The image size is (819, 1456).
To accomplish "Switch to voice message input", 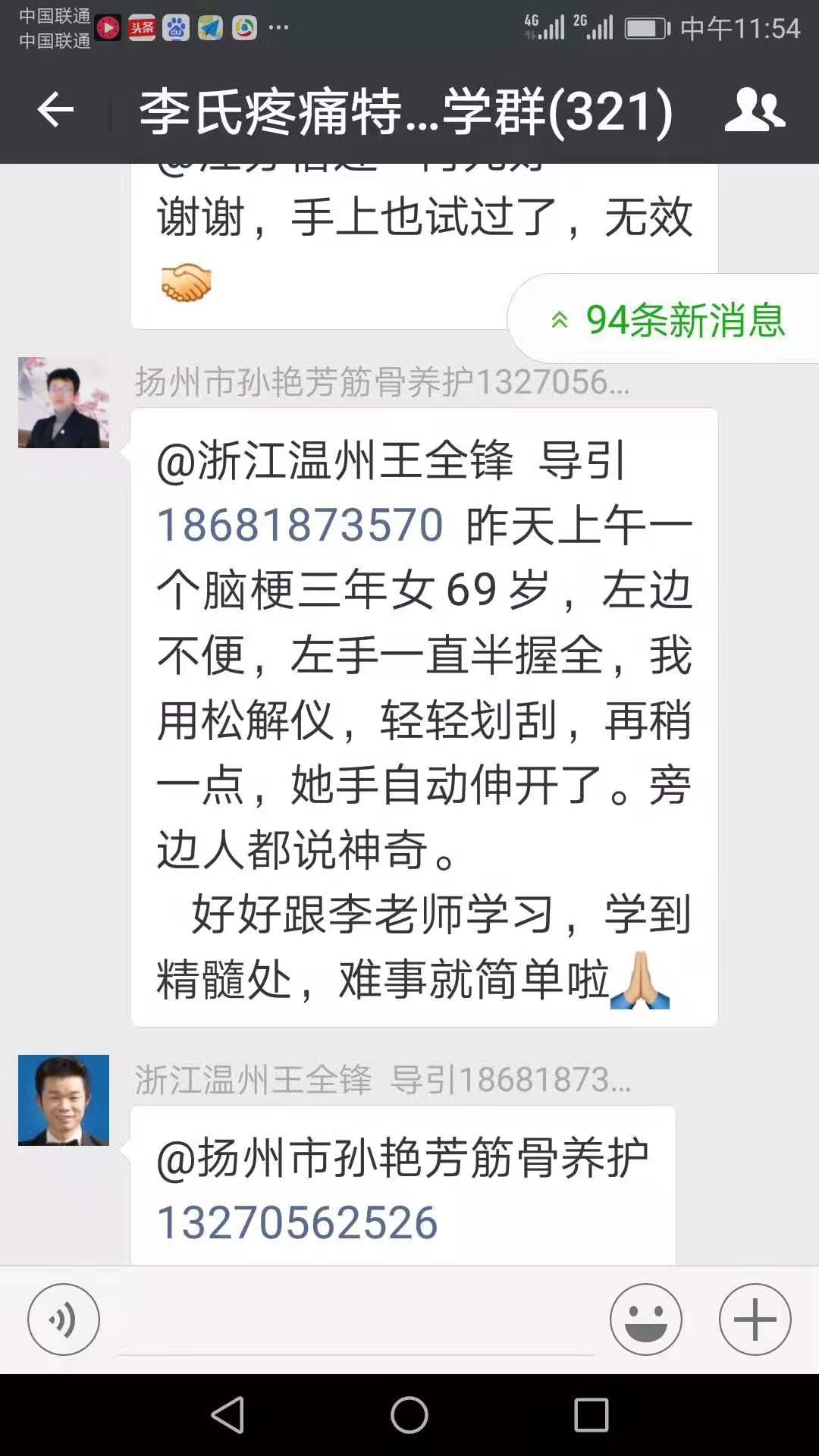I will pos(64,1319).
